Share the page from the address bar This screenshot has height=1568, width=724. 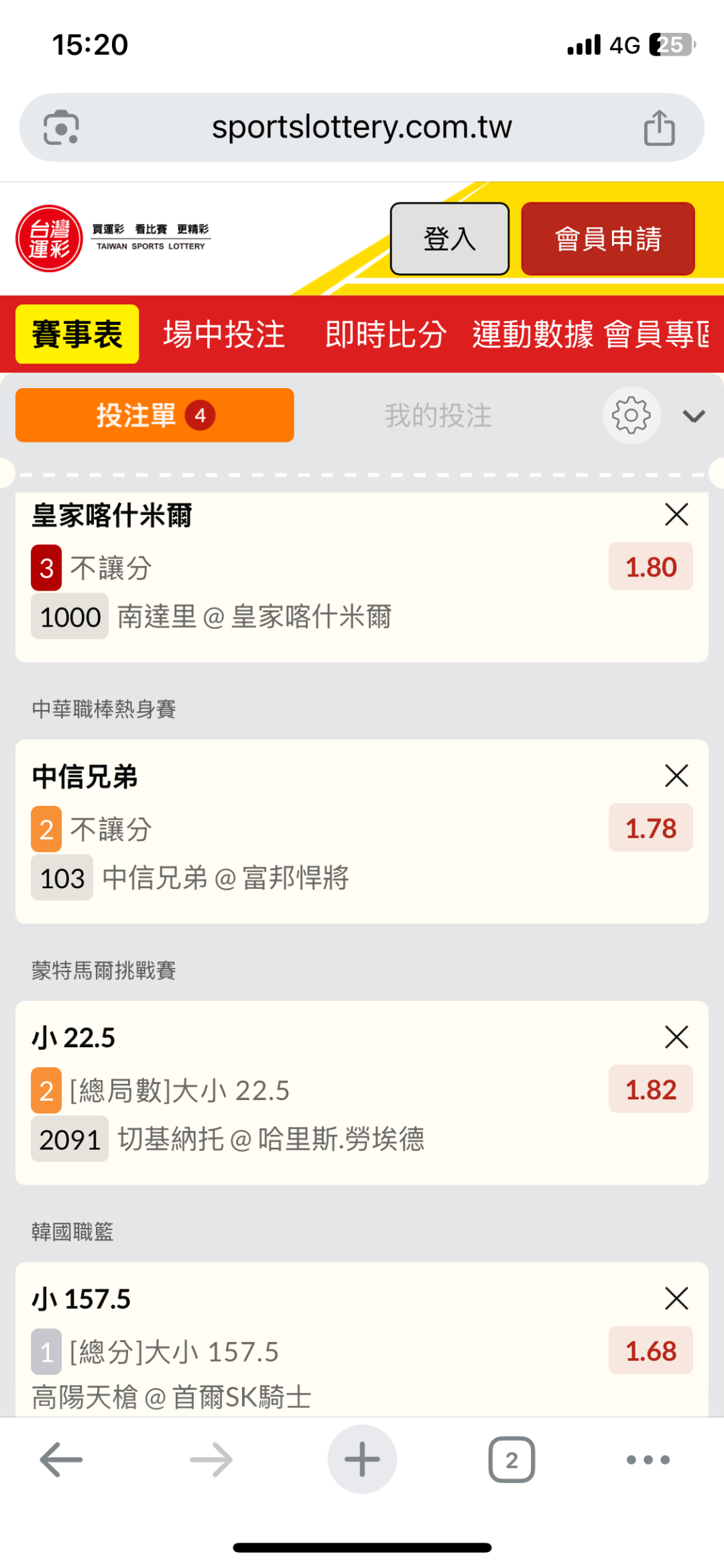pyautogui.click(x=660, y=127)
